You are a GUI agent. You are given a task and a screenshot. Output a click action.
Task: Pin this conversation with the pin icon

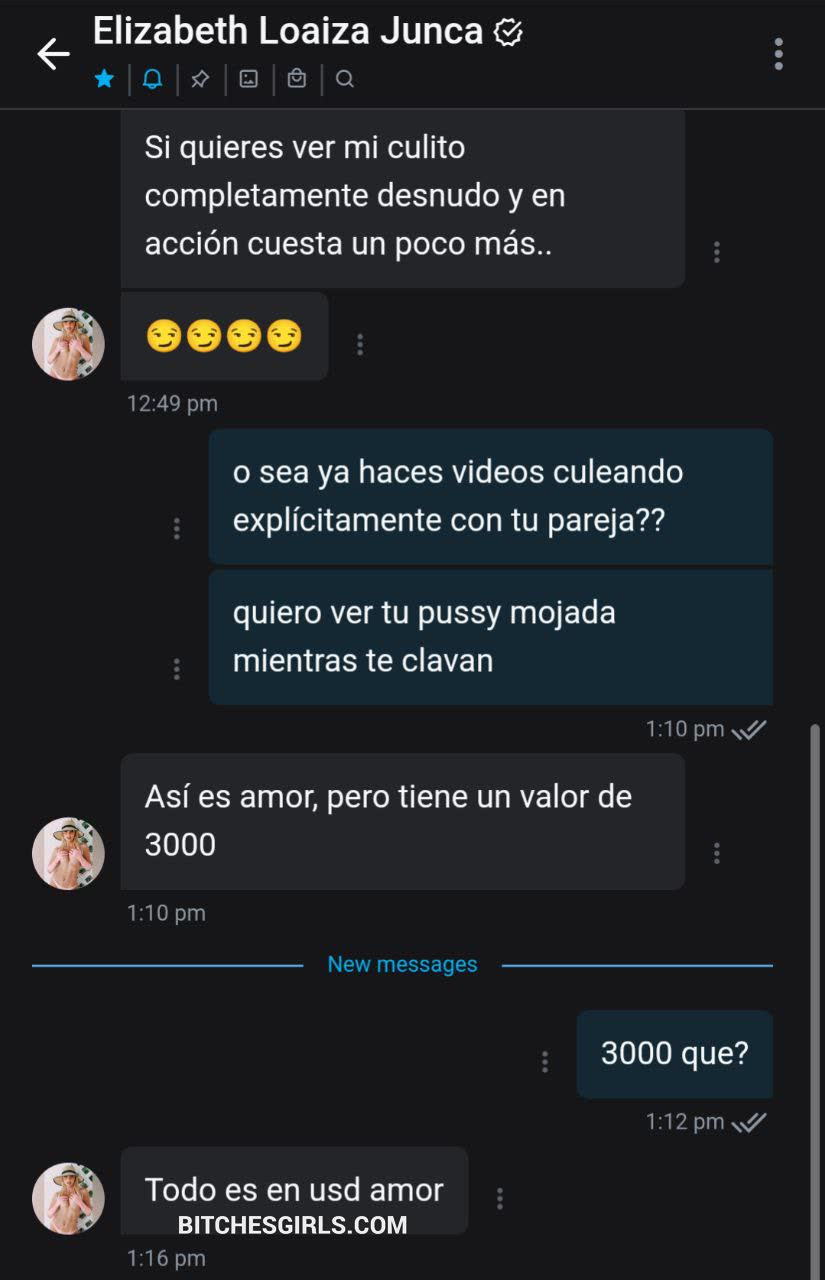200,79
